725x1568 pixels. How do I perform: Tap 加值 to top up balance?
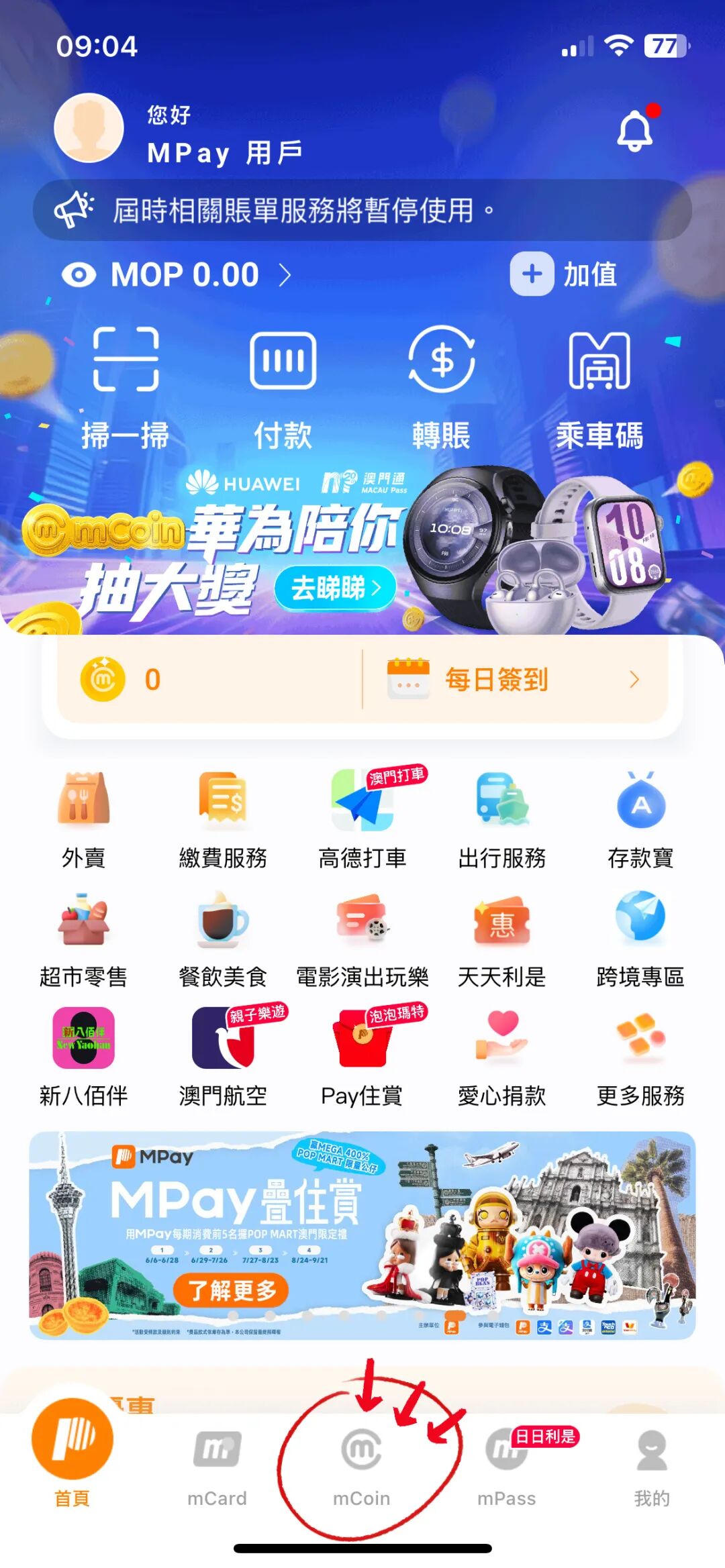pos(564,274)
